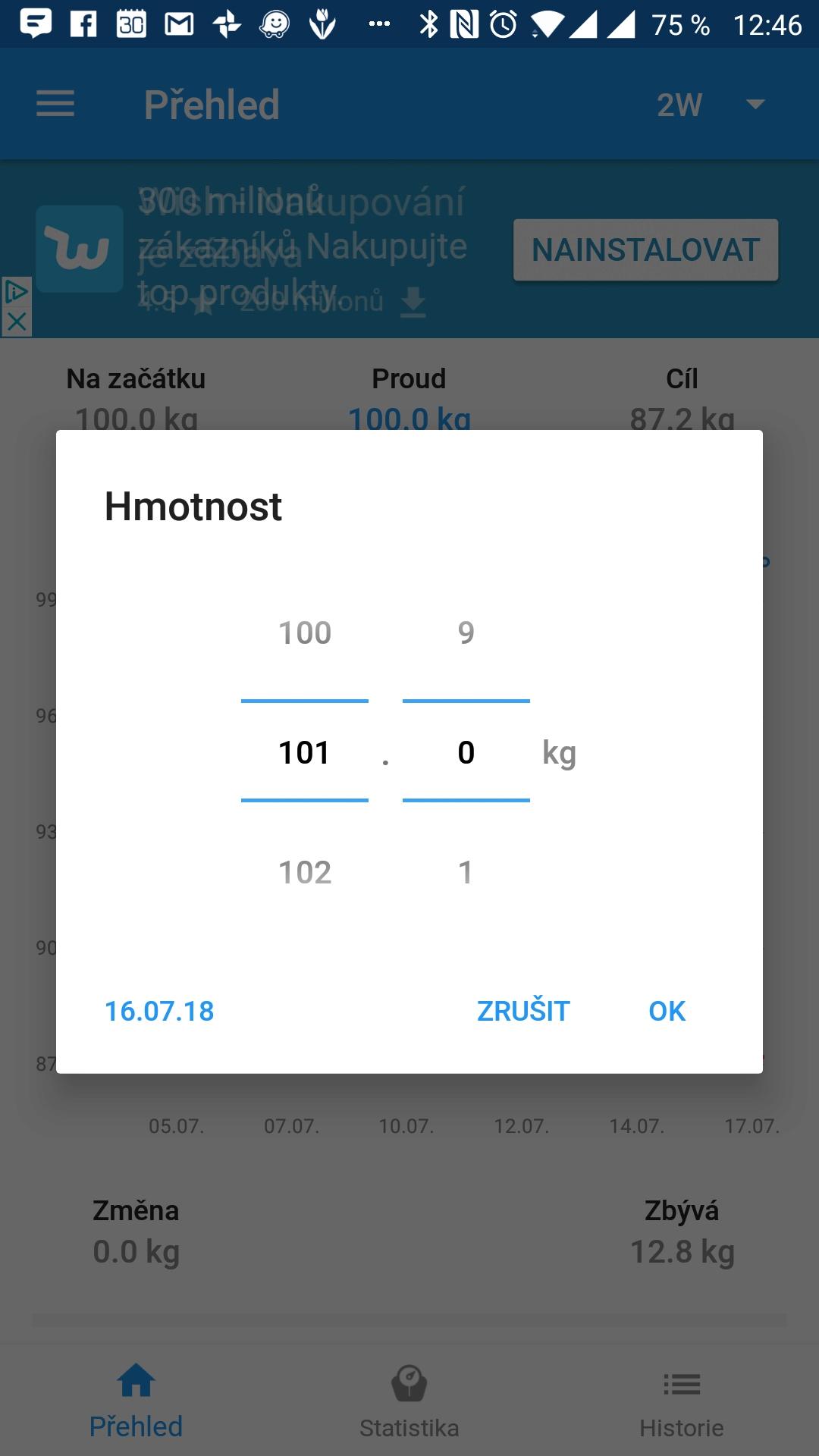This screenshot has width=819, height=1456.
Task: Change the date 16.07.18
Action: [159, 1011]
